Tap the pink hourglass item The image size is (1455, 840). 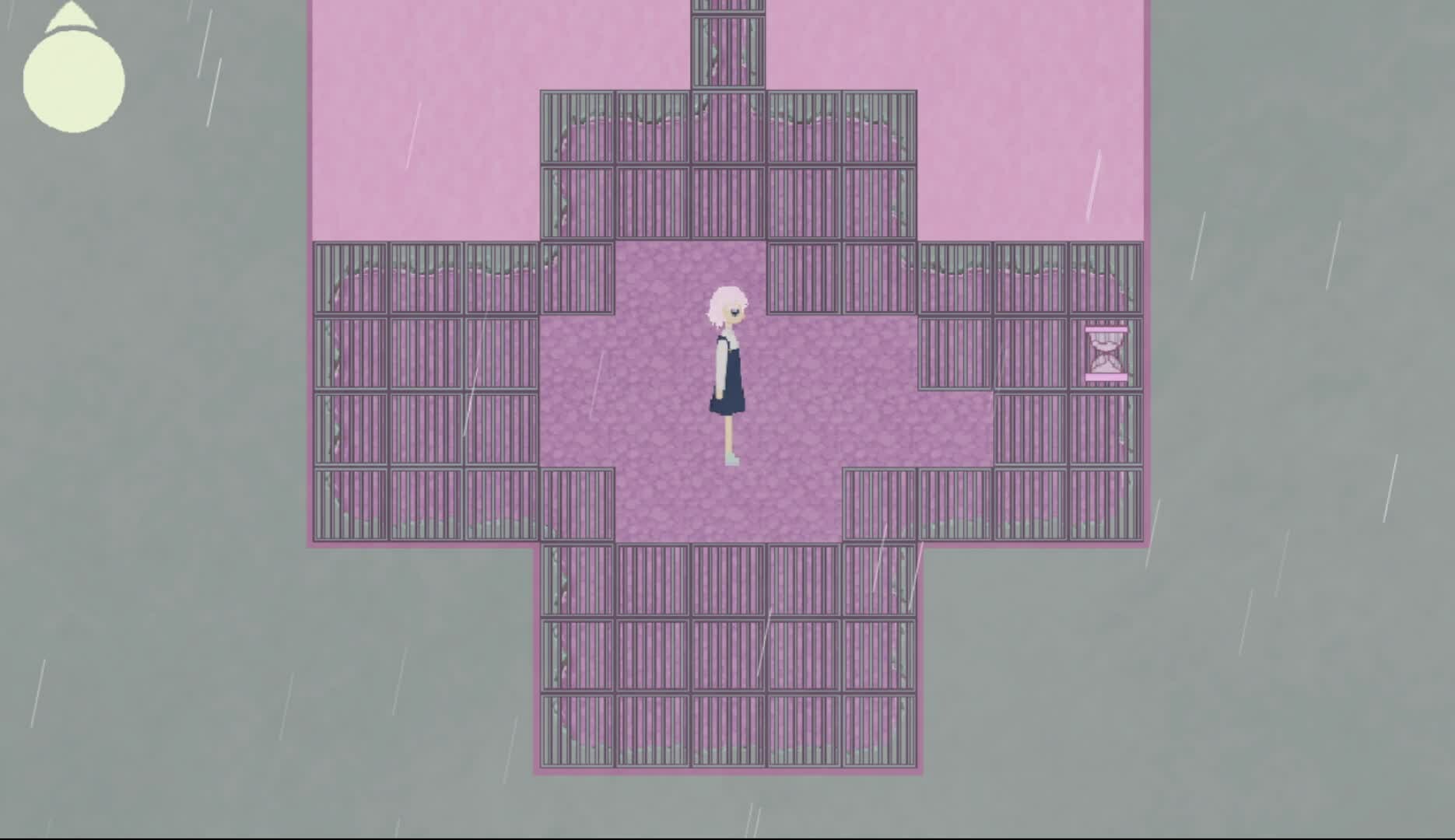[x=1106, y=354]
